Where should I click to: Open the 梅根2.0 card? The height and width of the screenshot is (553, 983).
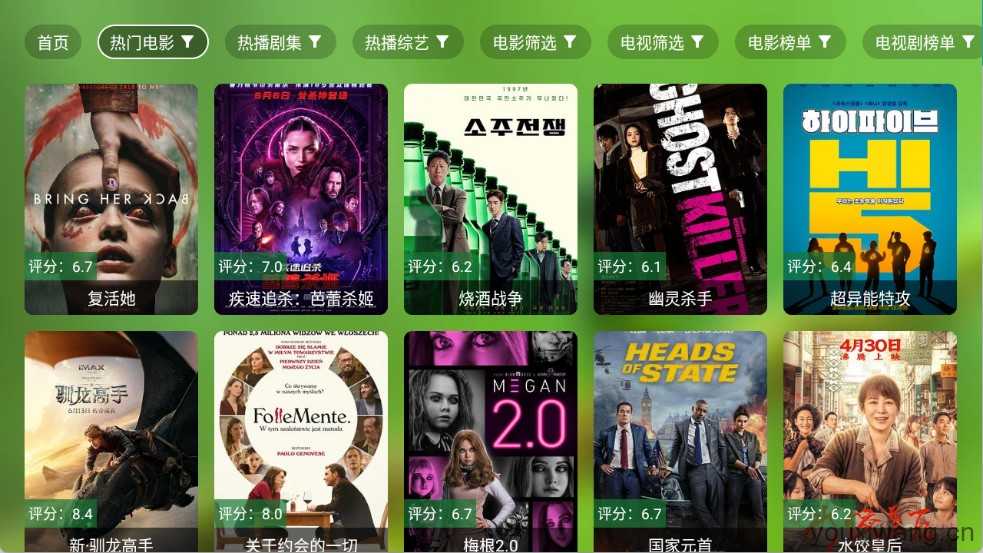(x=490, y=441)
